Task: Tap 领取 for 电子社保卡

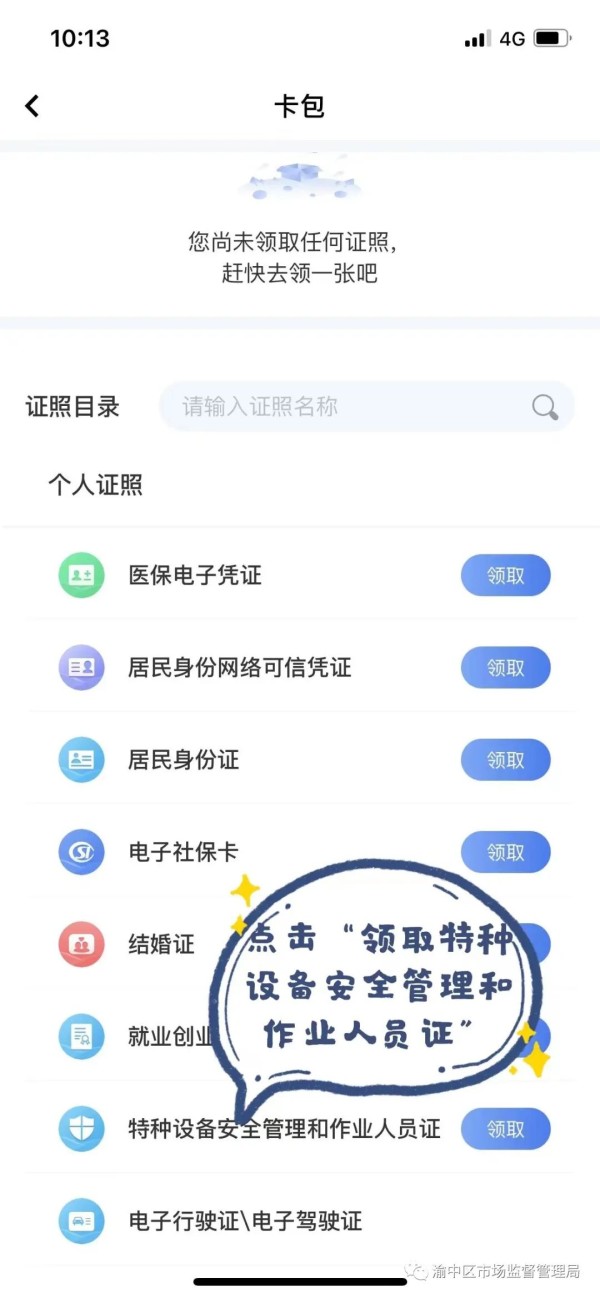Action: [x=505, y=852]
